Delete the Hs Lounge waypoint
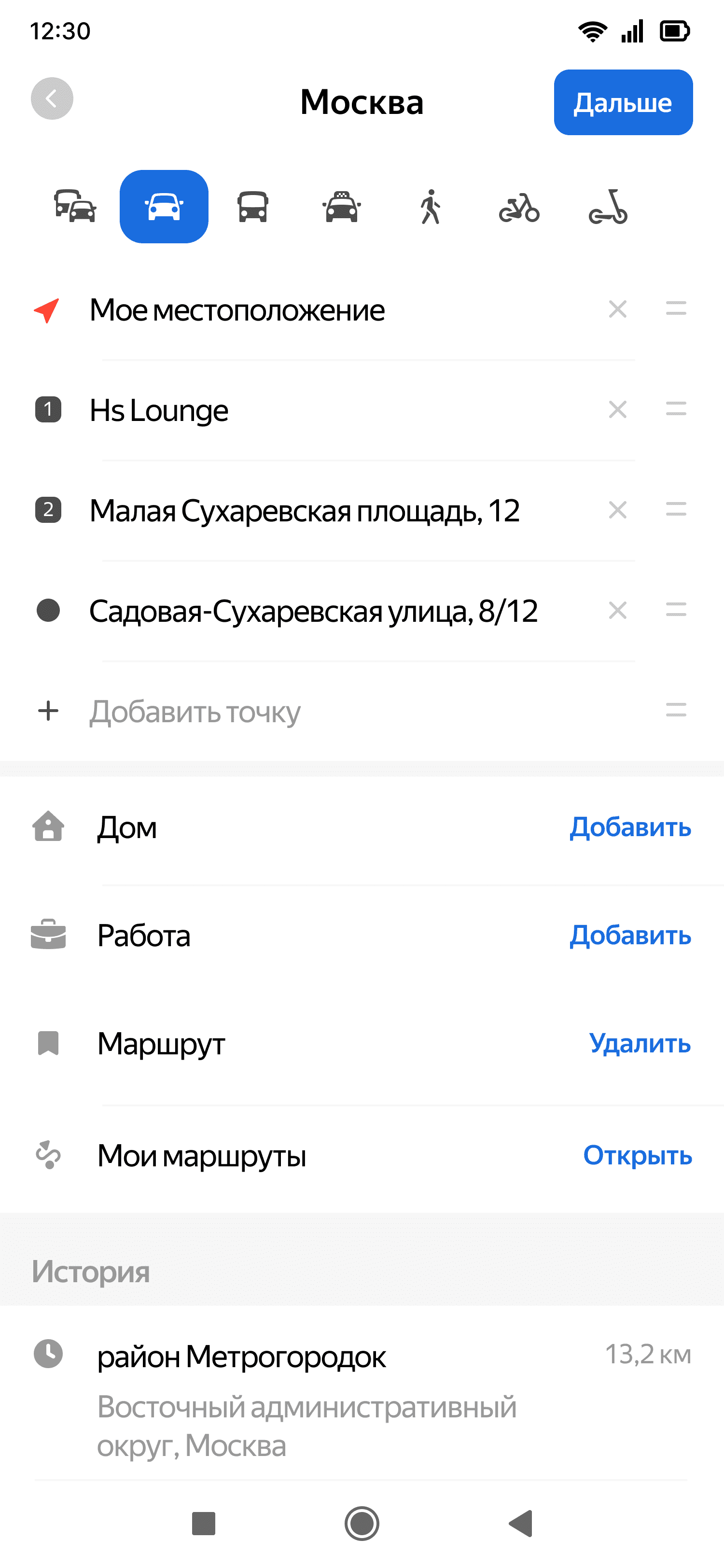The height and width of the screenshot is (1568, 724). tap(617, 410)
